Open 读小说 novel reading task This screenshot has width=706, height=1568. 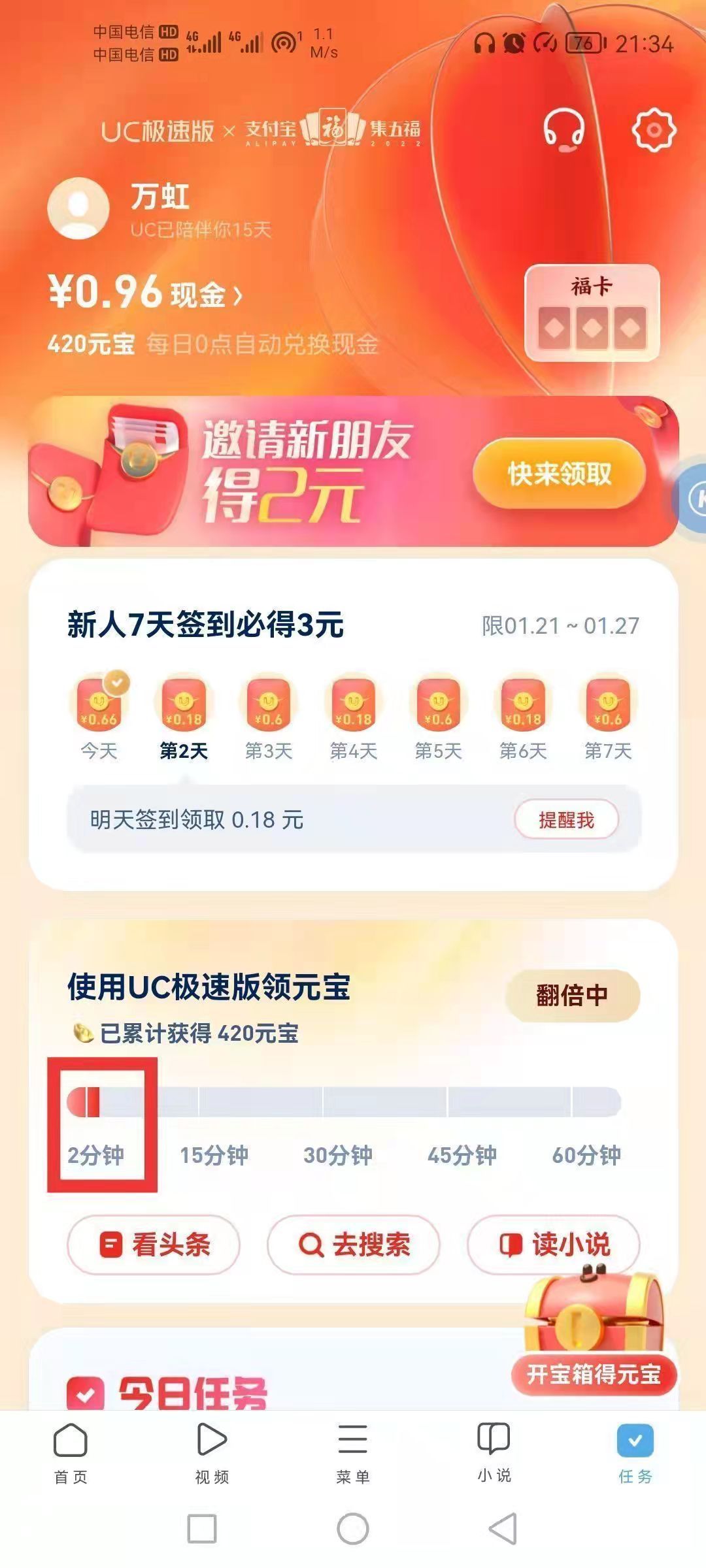coord(553,1245)
